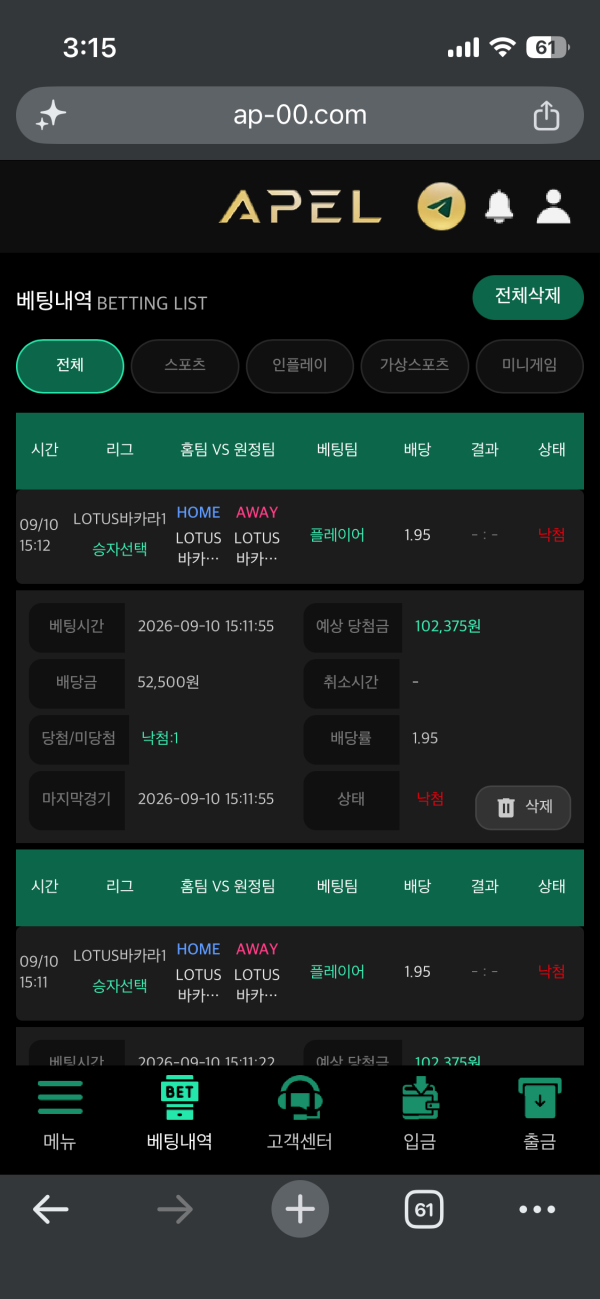Open a new browser tab
Screen dimensions: 600x1299
300,1210
